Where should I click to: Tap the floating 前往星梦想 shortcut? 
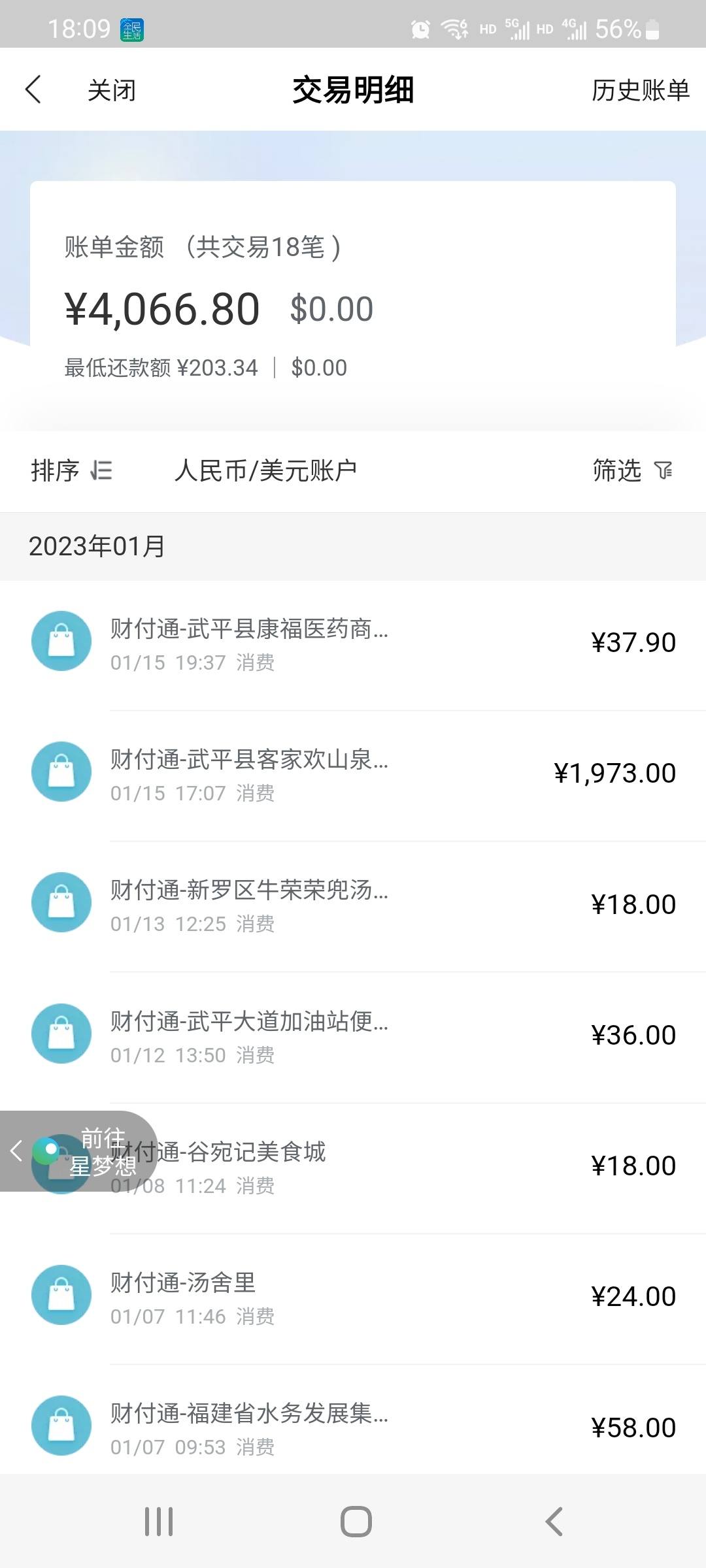pyautogui.click(x=78, y=1151)
